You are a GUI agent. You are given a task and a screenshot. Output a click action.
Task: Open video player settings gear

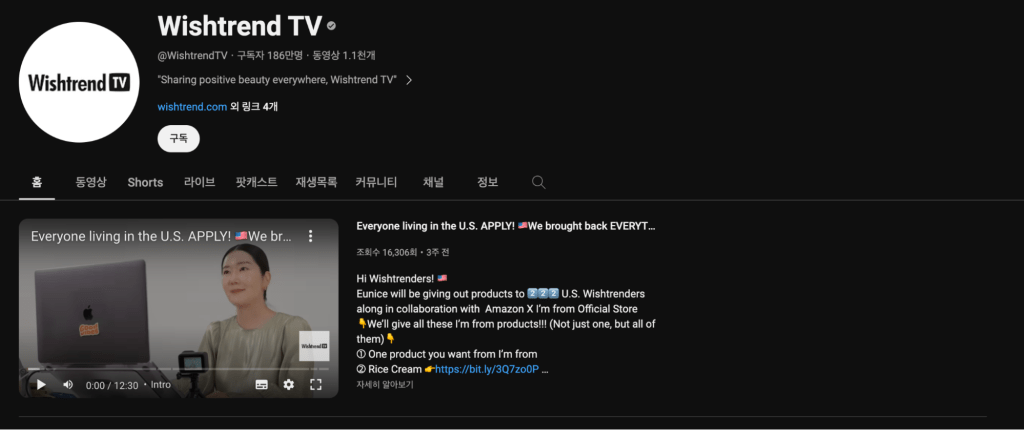pos(289,384)
